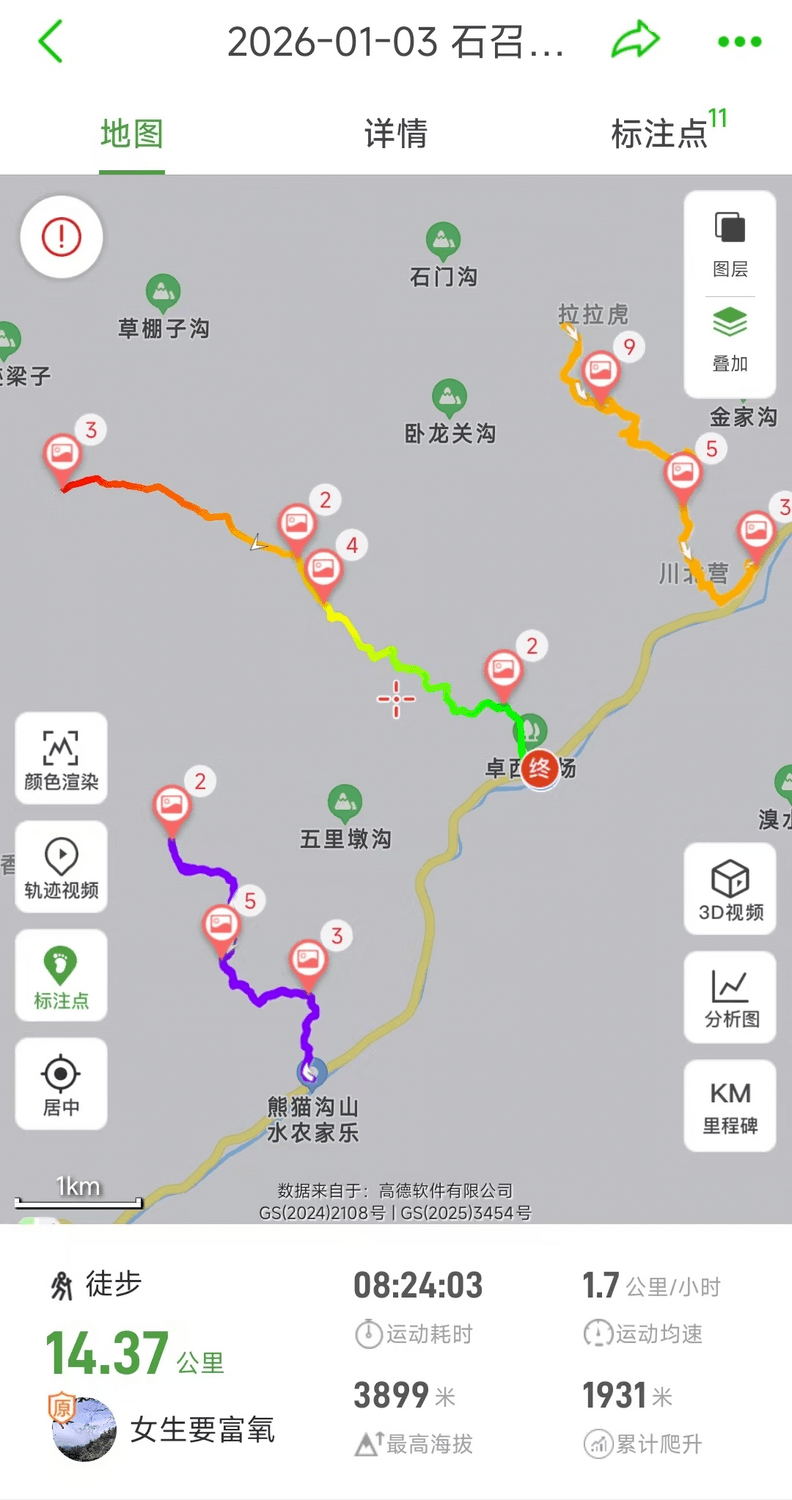Viewport: 792px width, 1500px height.
Task: Open the 图层 map layers option
Action: point(730,245)
